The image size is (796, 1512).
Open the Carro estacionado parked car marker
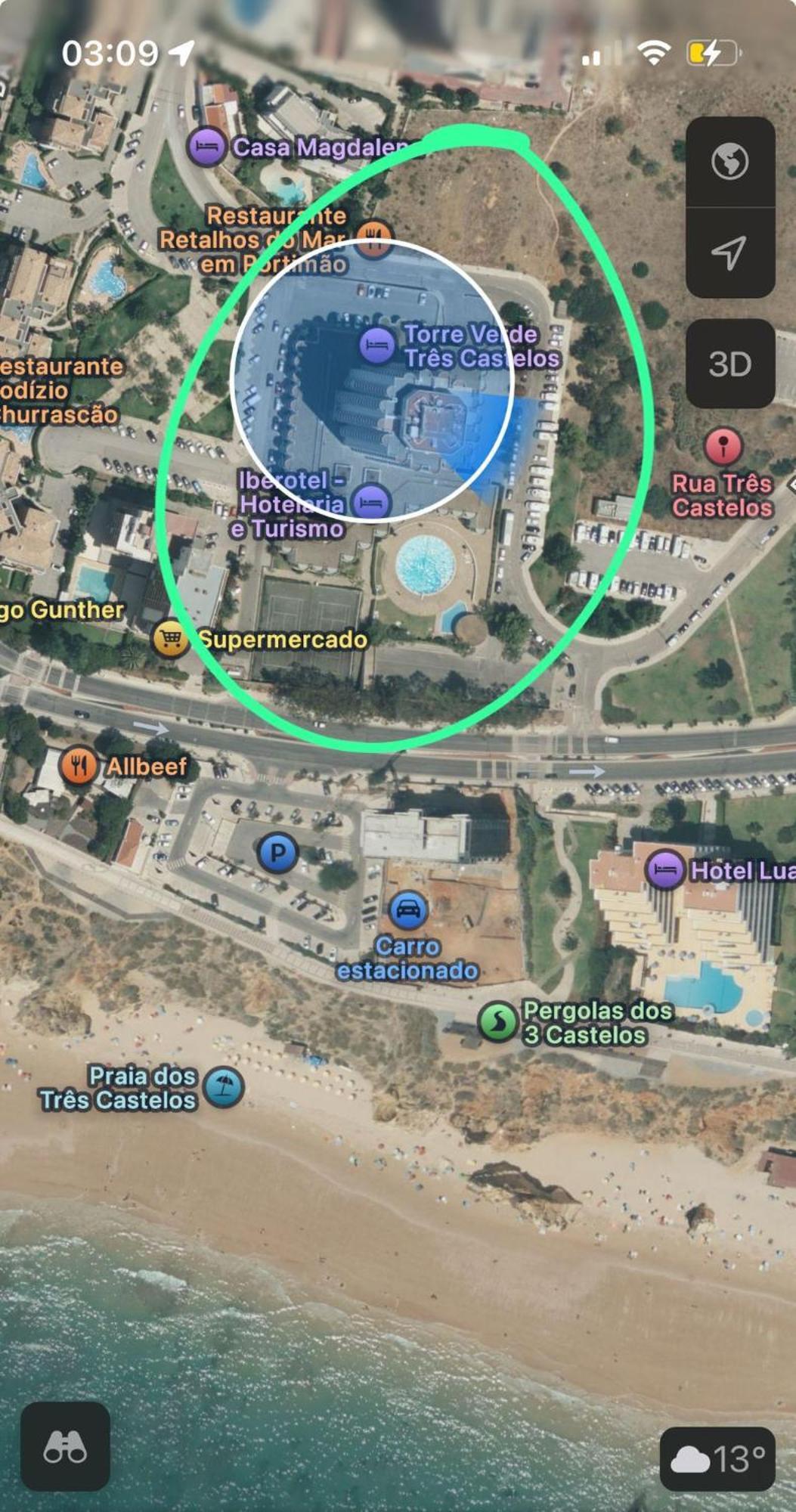[x=408, y=910]
